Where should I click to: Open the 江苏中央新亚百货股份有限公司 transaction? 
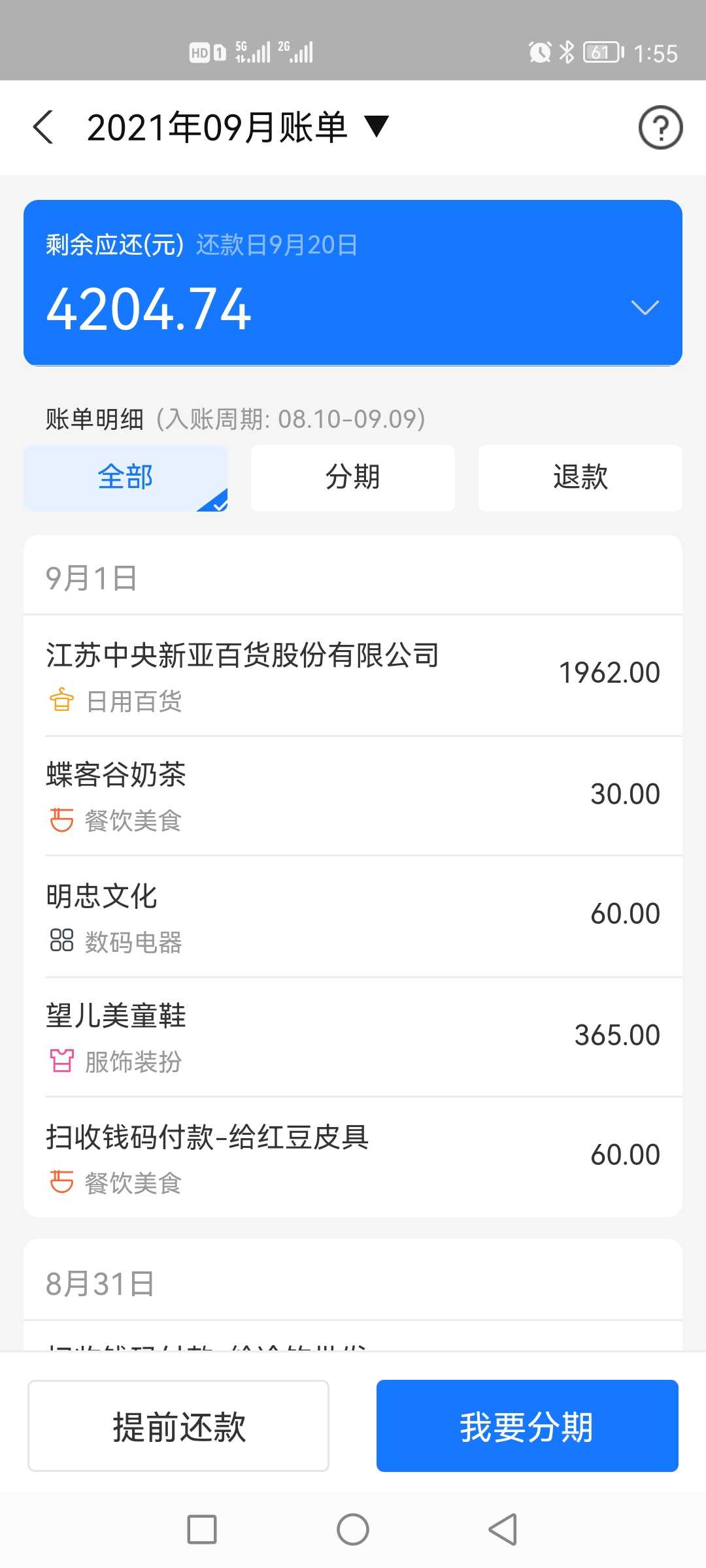353,676
